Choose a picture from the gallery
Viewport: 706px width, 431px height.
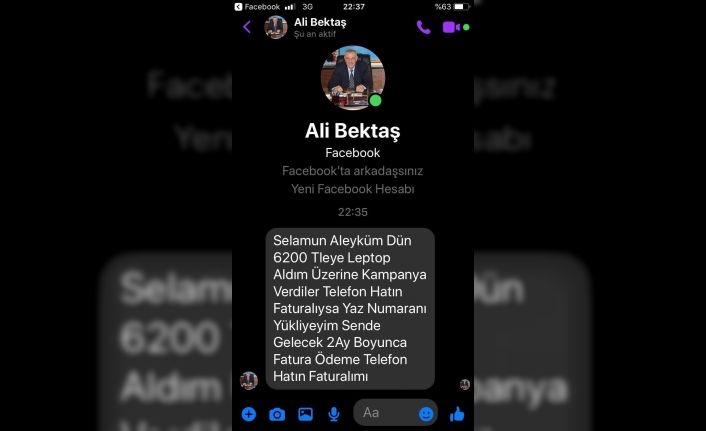(x=305, y=413)
